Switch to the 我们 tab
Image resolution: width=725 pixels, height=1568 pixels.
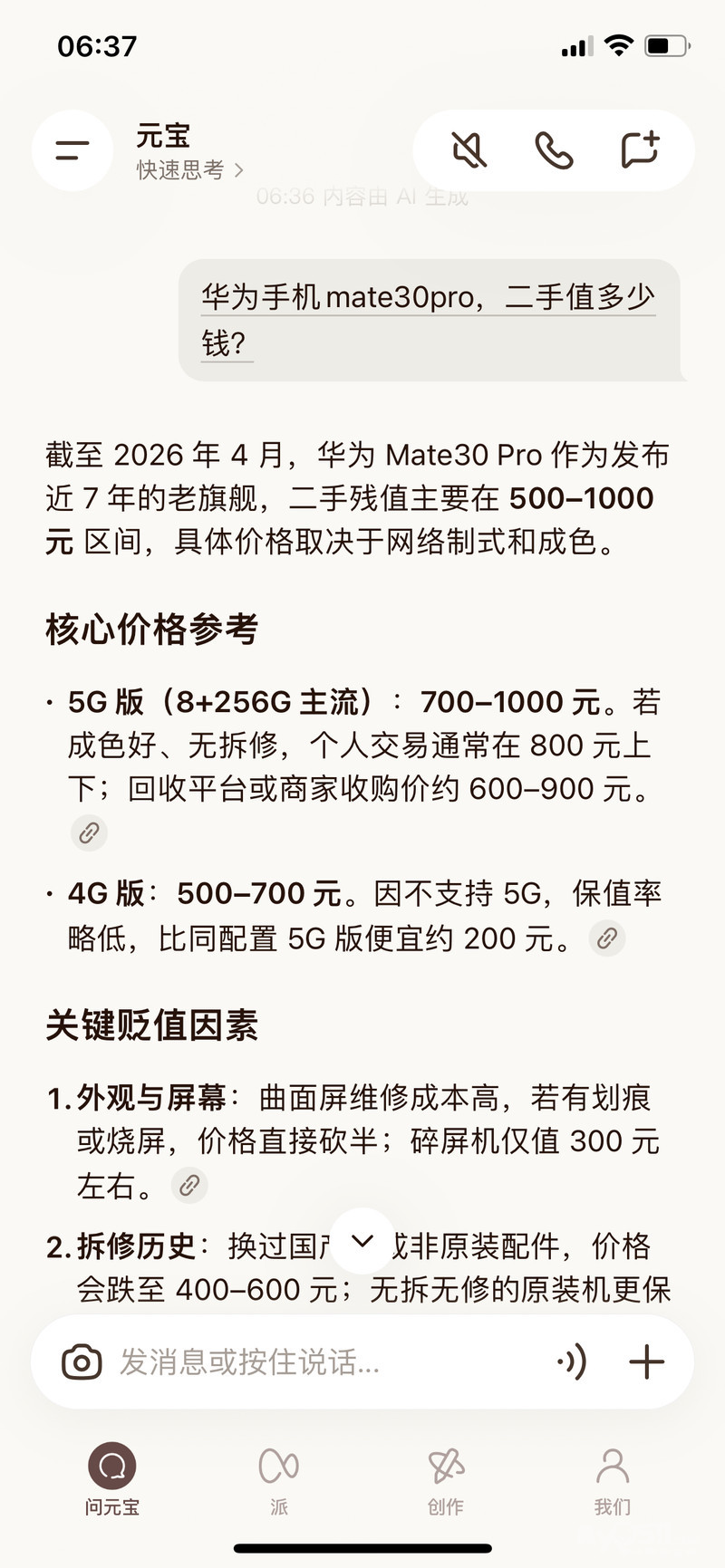tap(612, 1478)
